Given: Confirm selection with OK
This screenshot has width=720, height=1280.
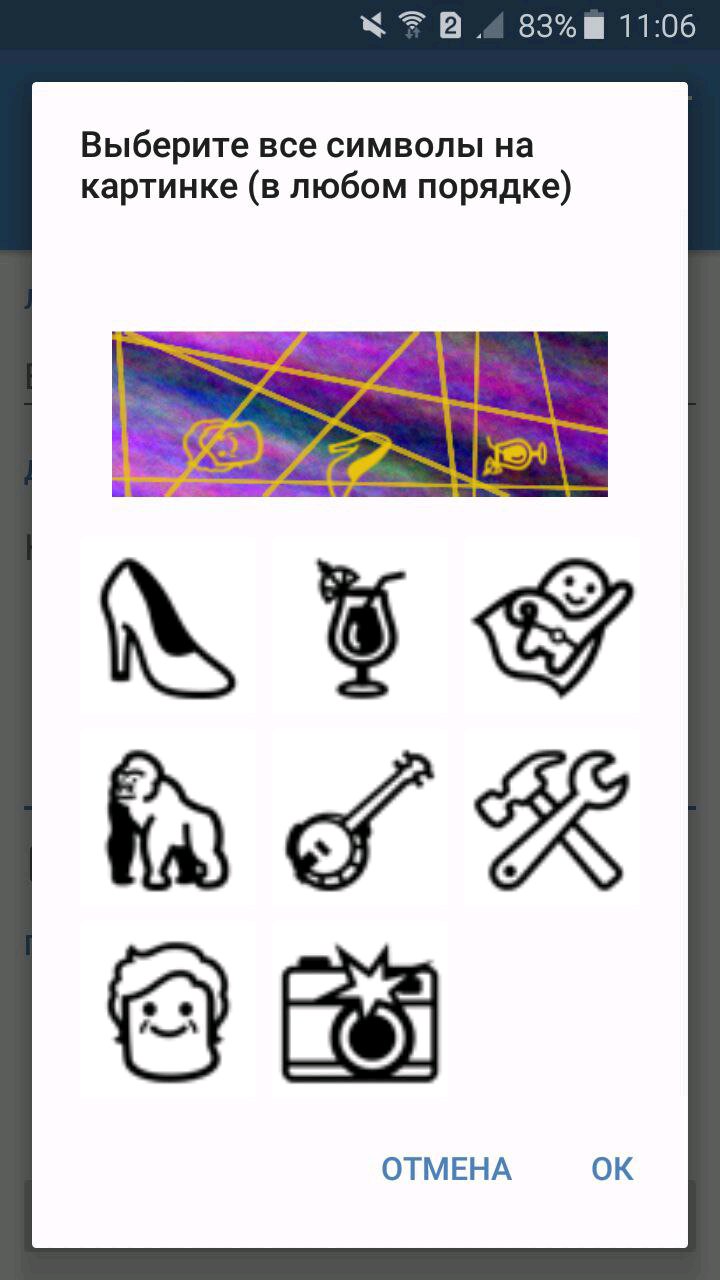Looking at the screenshot, I should [x=612, y=1169].
